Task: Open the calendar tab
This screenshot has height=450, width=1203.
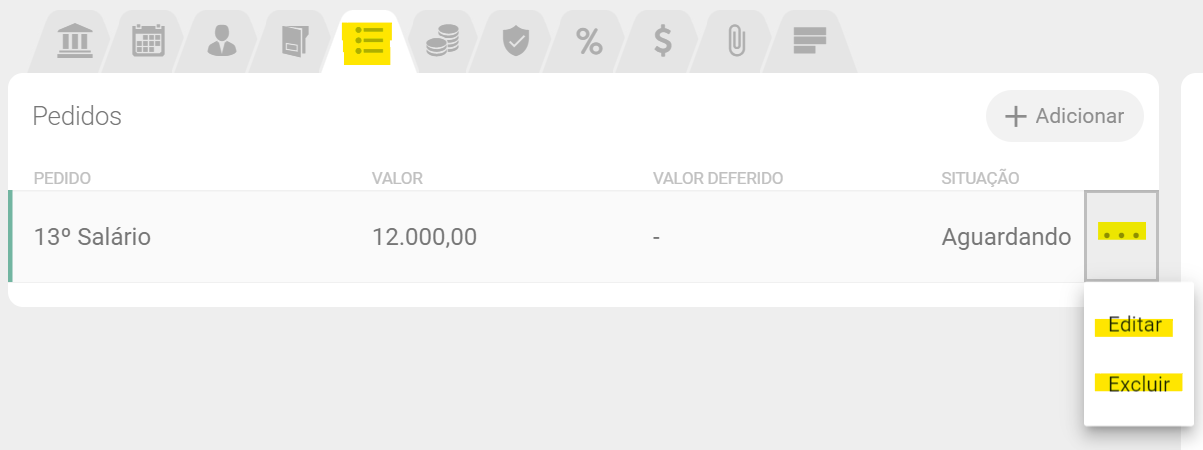Action: pyautogui.click(x=148, y=41)
